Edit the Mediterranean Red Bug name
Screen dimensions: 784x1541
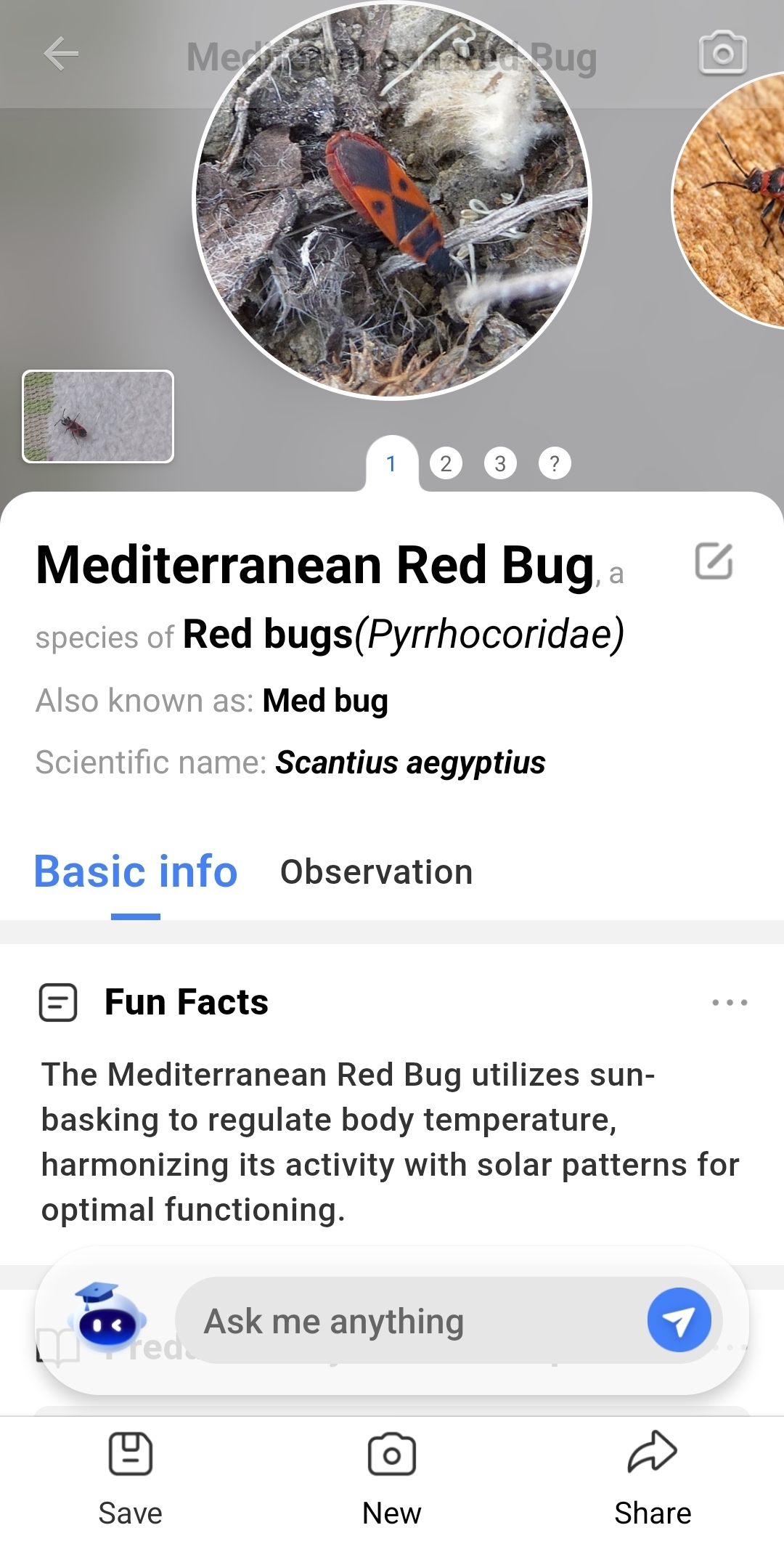point(714,561)
